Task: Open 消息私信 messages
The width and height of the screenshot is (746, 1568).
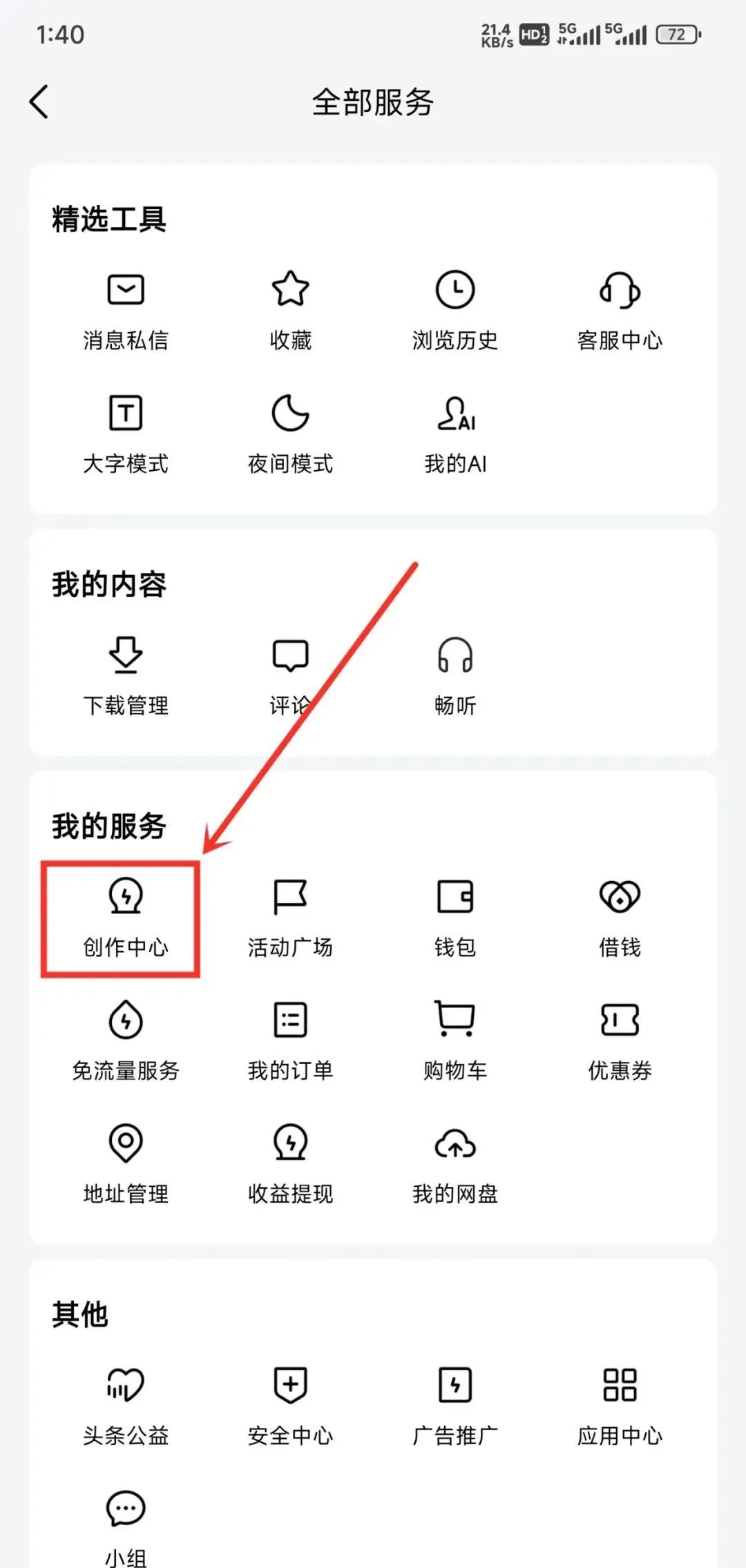Action: [x=126, y=311]
